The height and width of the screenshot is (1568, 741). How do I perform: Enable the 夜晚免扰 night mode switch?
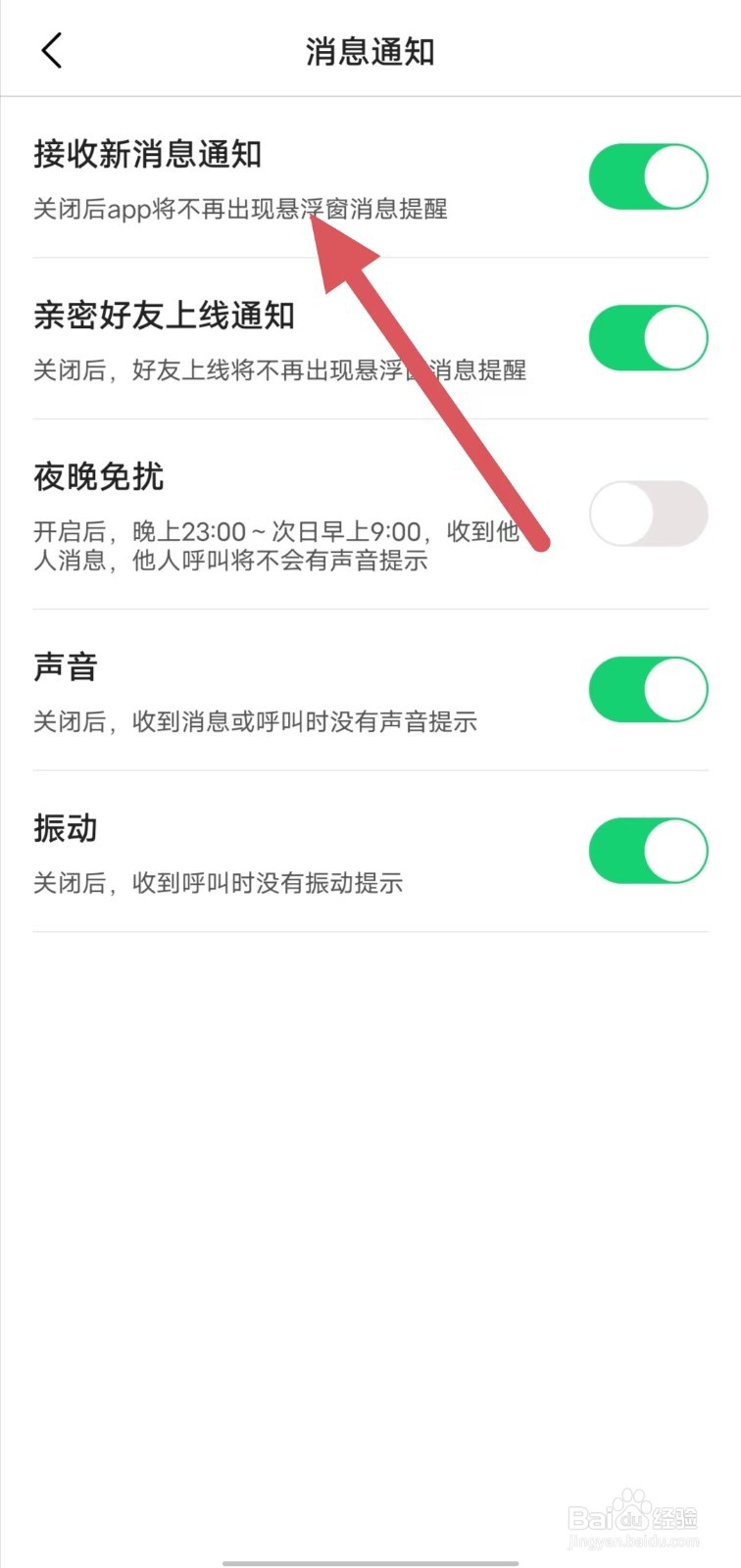coord(647,513)
